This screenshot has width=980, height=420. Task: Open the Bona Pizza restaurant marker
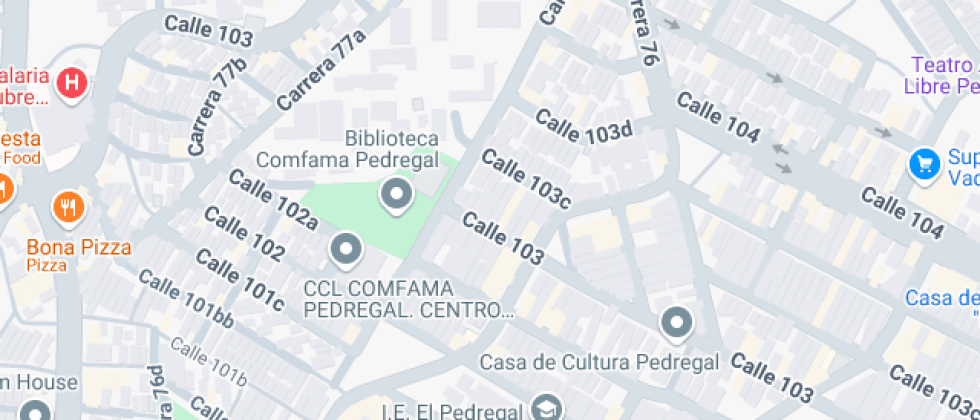pyautogui.click(x=68, y=208)
